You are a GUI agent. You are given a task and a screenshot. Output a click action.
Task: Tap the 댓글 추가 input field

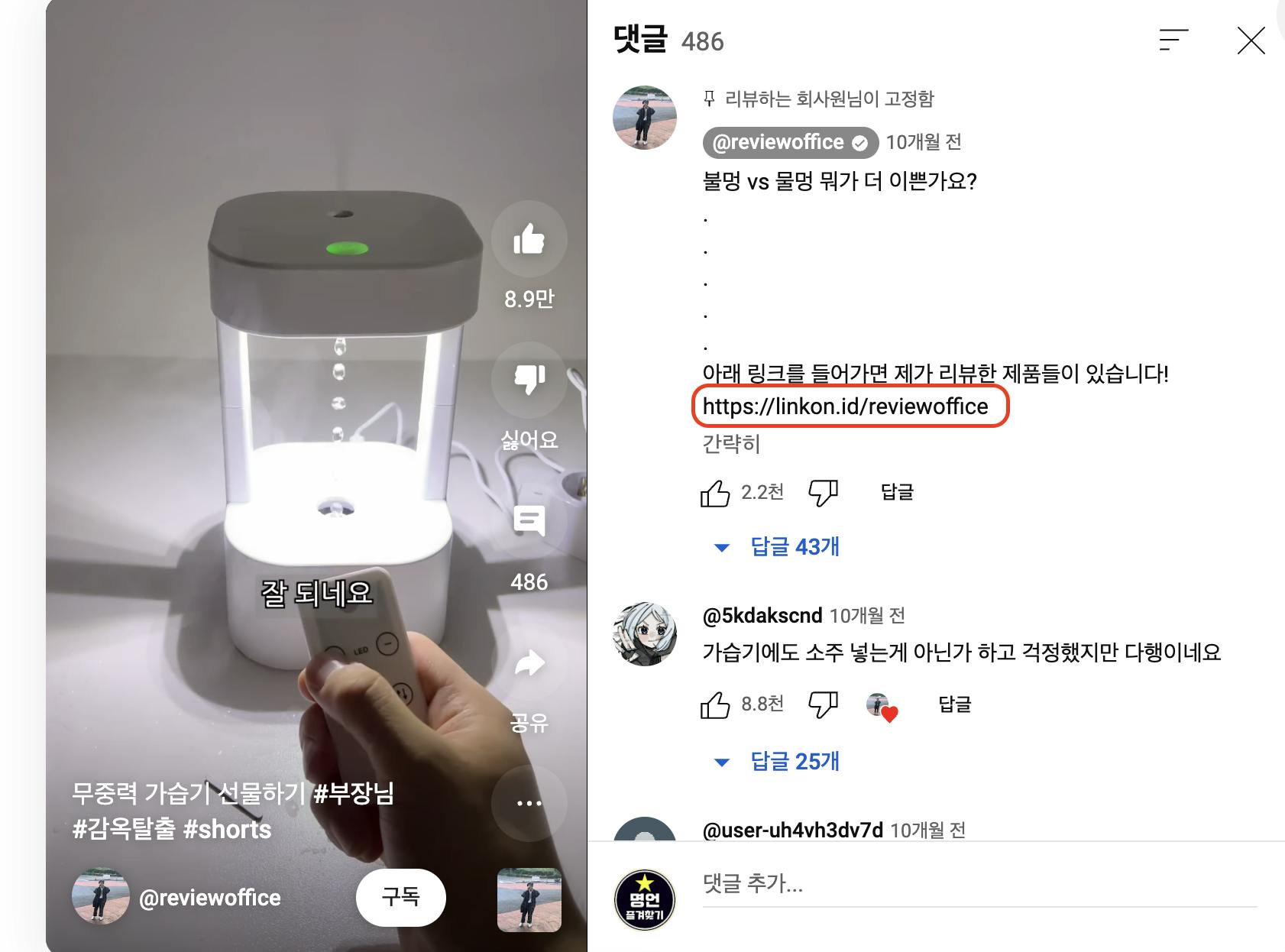pyautogui.click(x=978, y=884)
